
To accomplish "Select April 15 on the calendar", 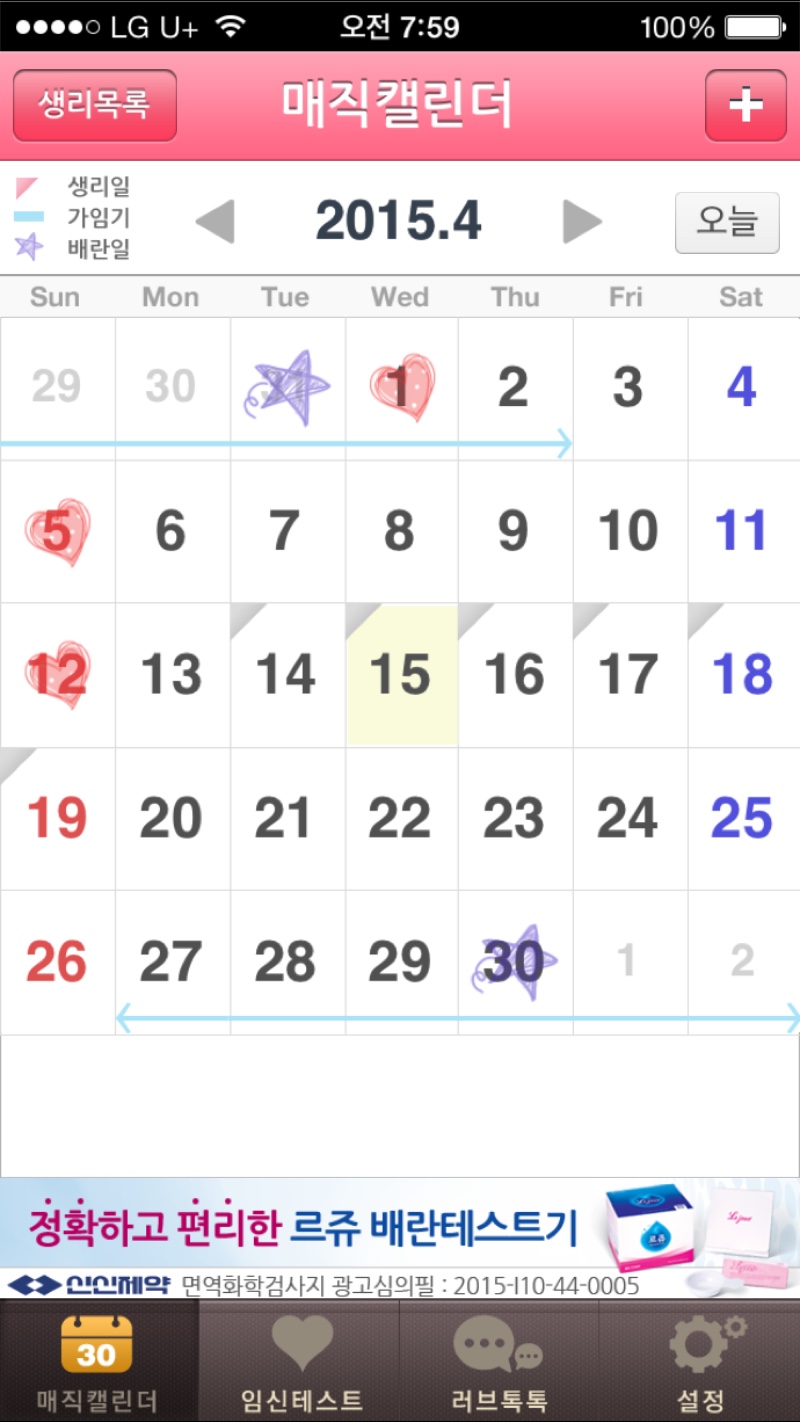I will (x=402, y=675).
